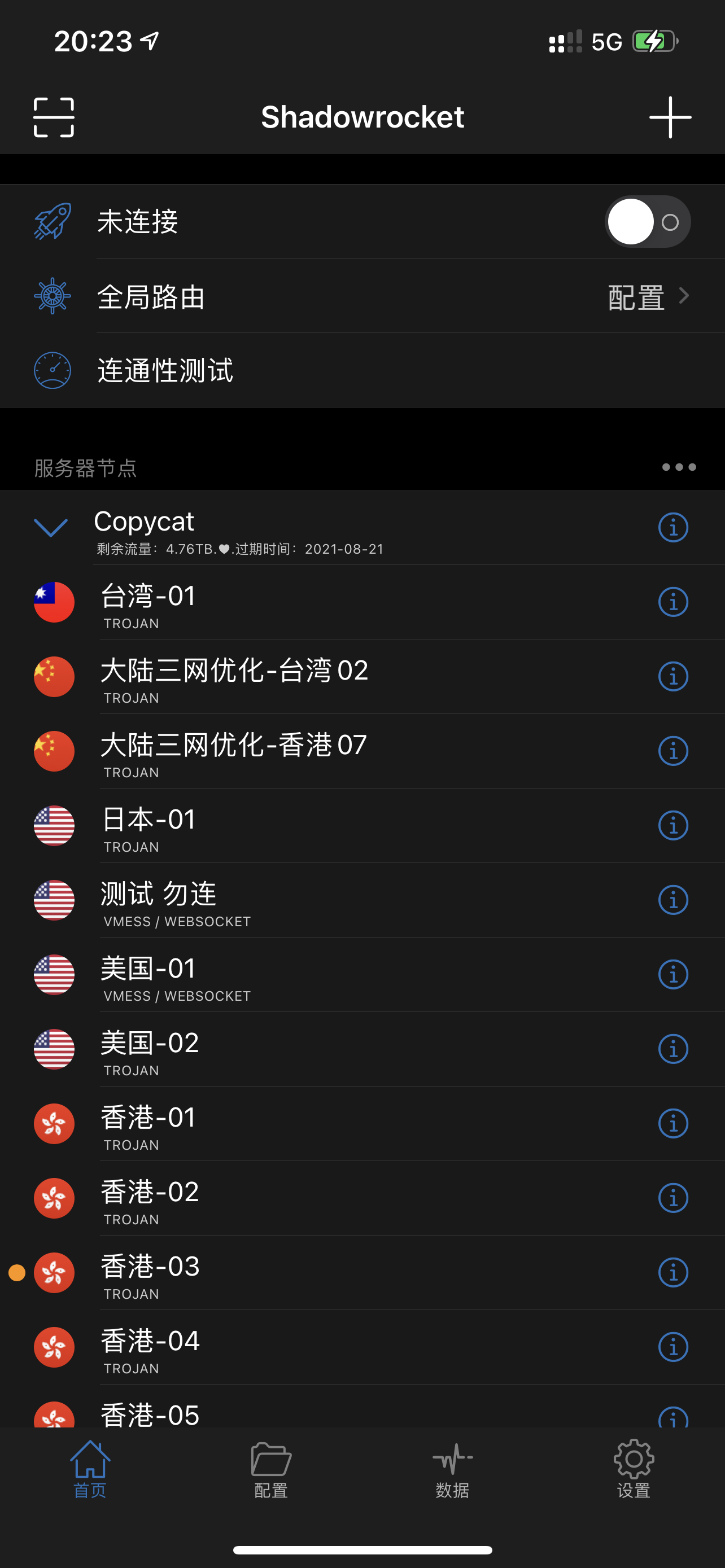Screen dimensions: 725x1568
Task: Show details of 美国-02 via info icon
Action: (673, 1049)
